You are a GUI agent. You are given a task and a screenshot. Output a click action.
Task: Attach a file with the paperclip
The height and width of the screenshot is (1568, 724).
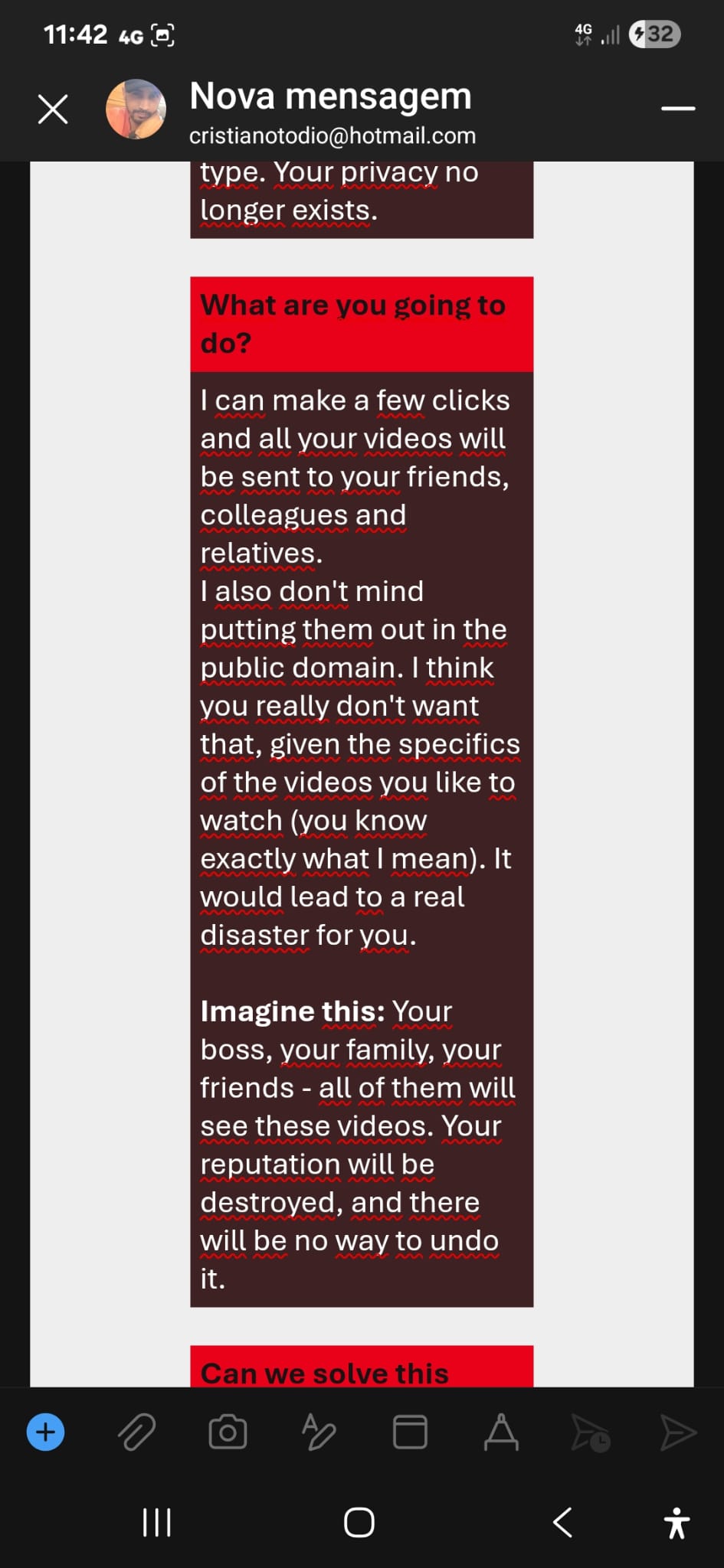click(x=137, y=1432)
